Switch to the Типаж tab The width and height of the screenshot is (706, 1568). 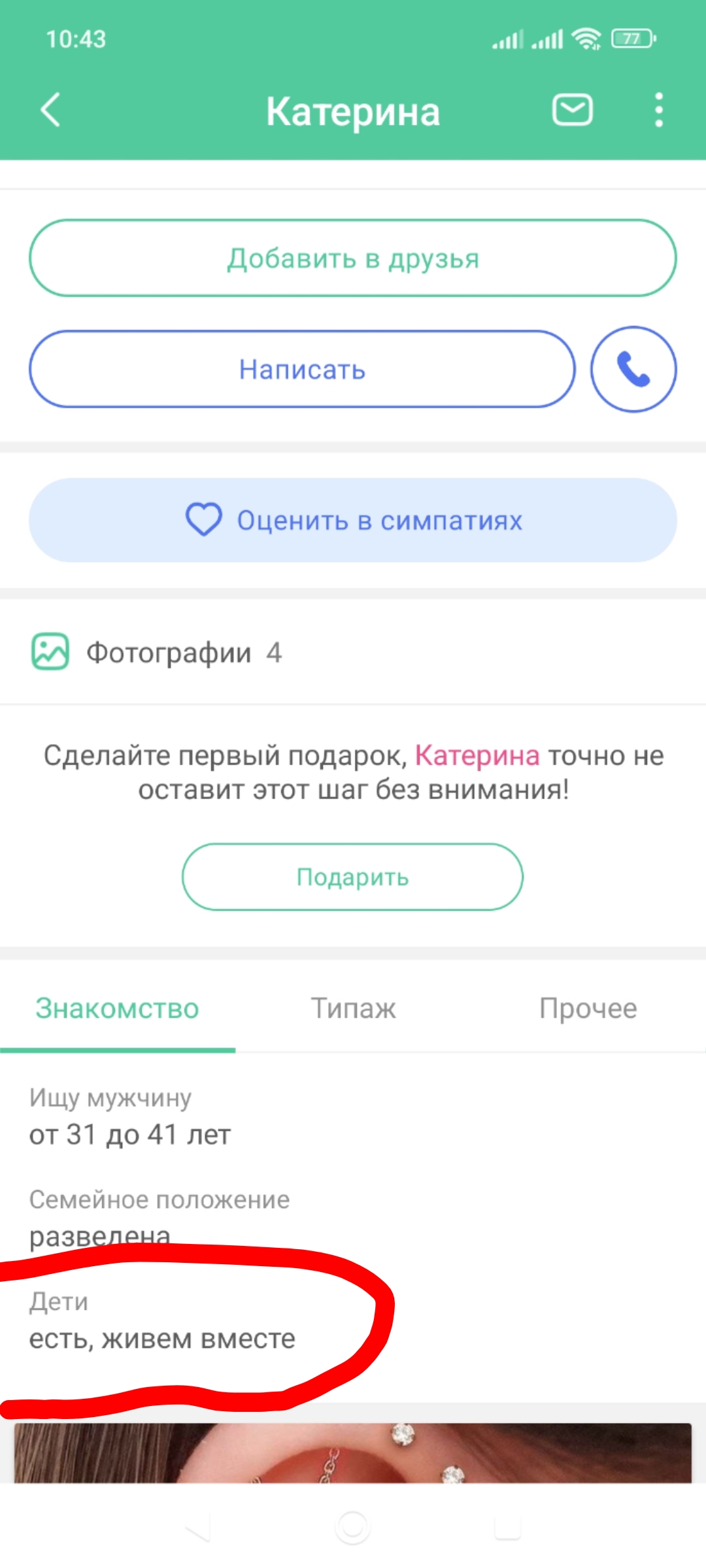point(353,1008)
